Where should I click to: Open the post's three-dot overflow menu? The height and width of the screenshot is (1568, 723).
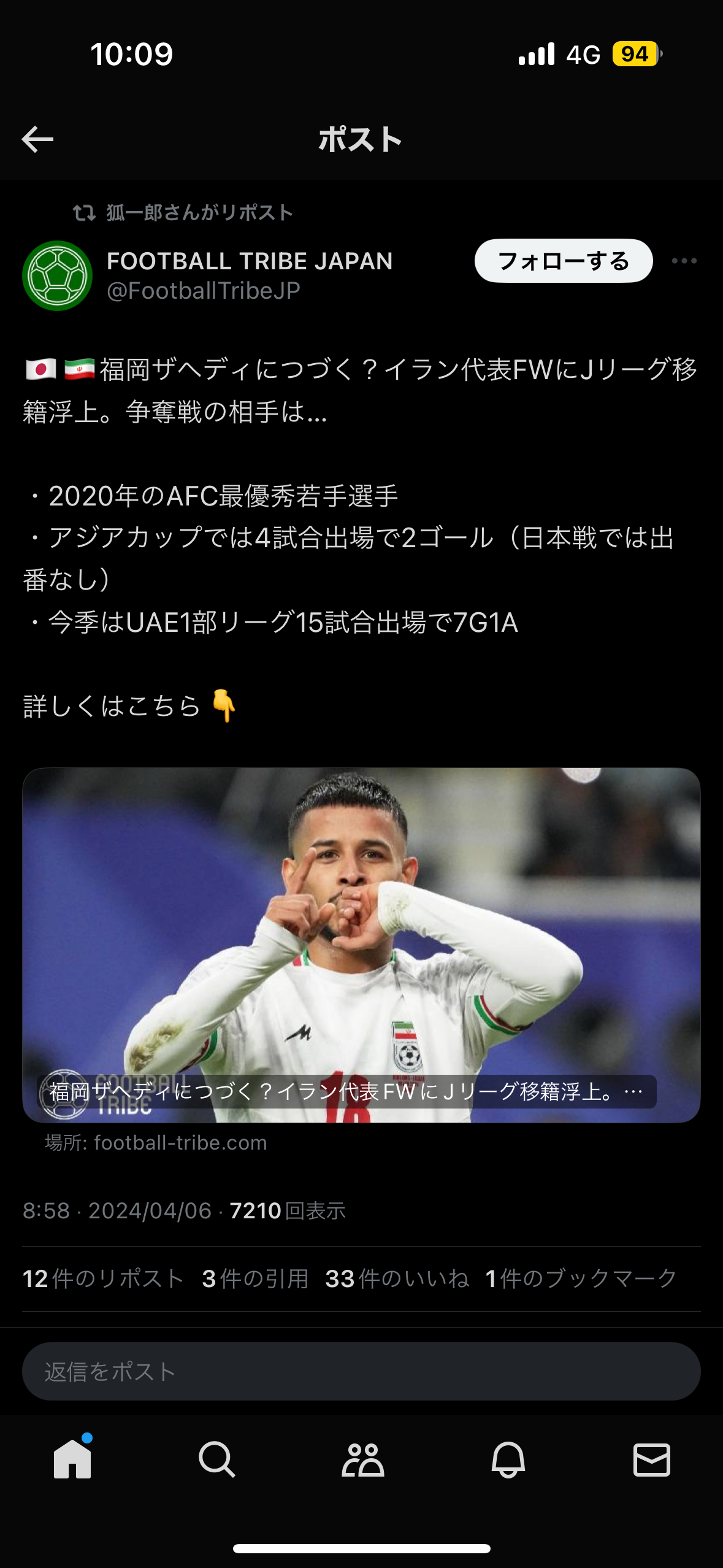coord(684,261)
